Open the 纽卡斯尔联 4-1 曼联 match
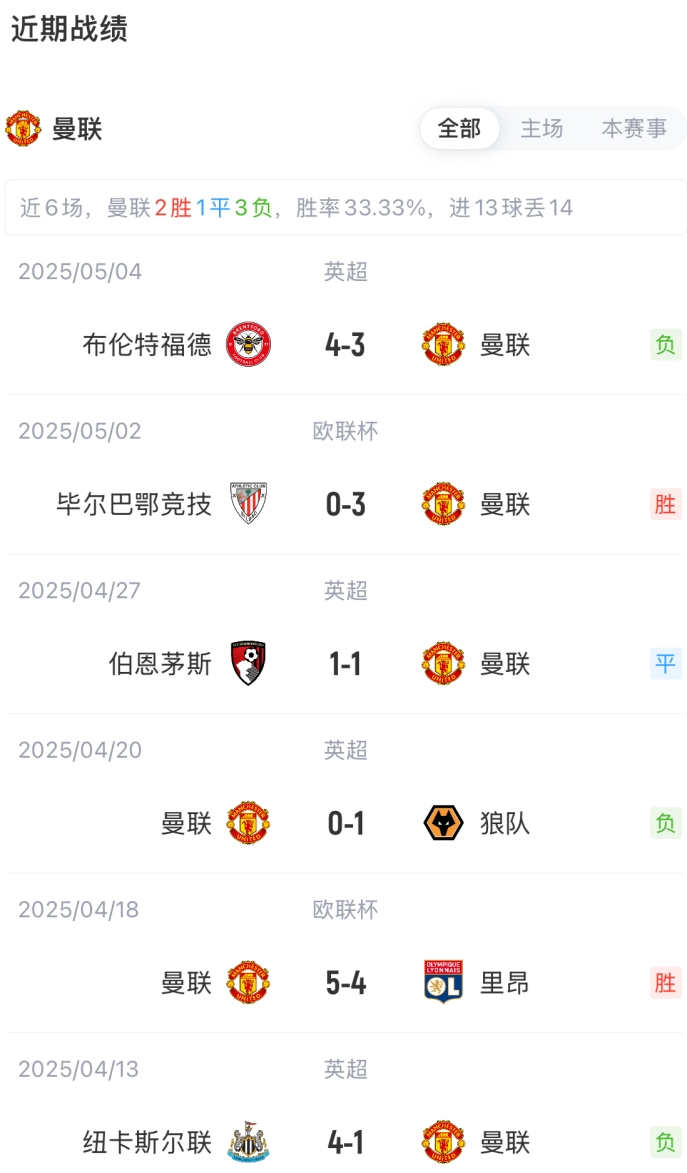This screenshot has width=687, height=1173. [x=345, y=1142]
